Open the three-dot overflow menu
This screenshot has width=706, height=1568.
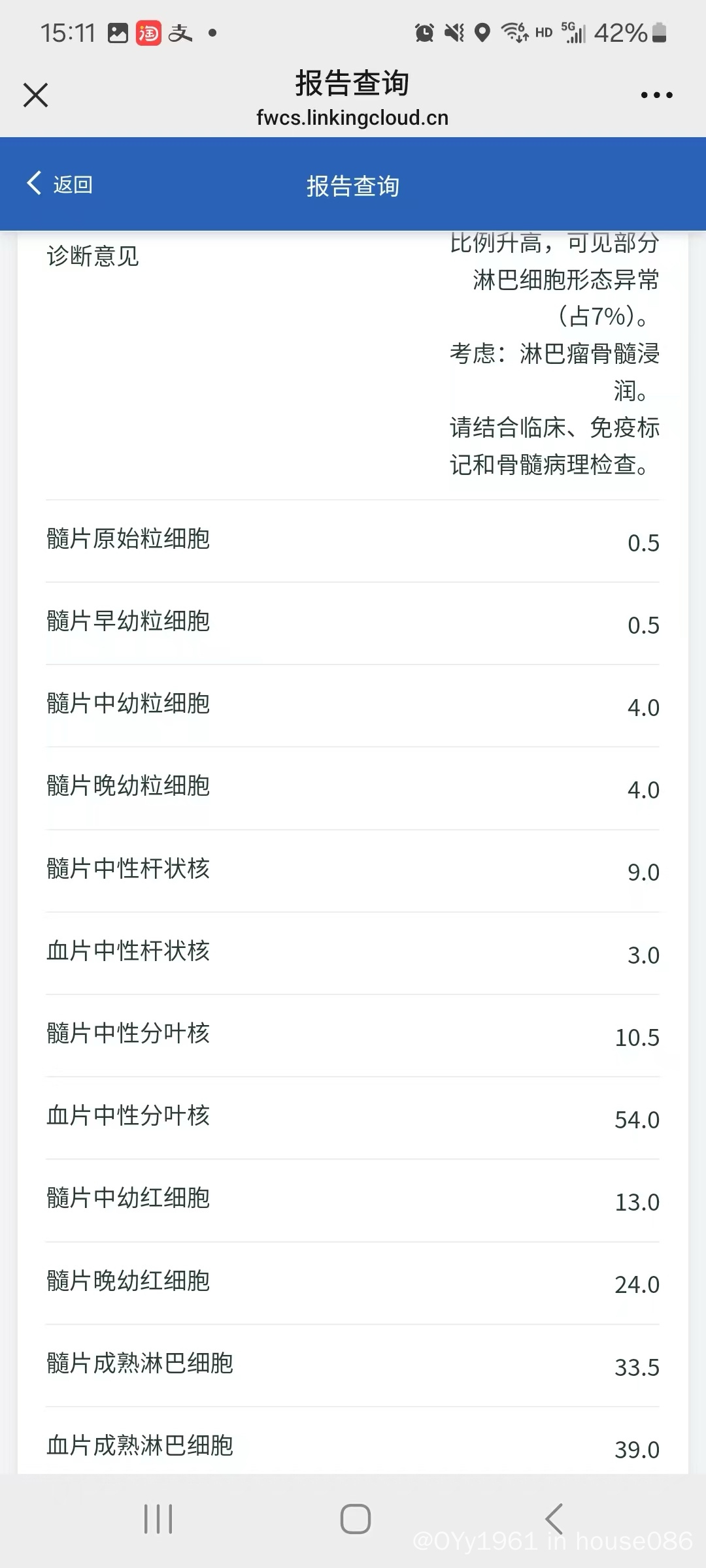pos(656,95)
